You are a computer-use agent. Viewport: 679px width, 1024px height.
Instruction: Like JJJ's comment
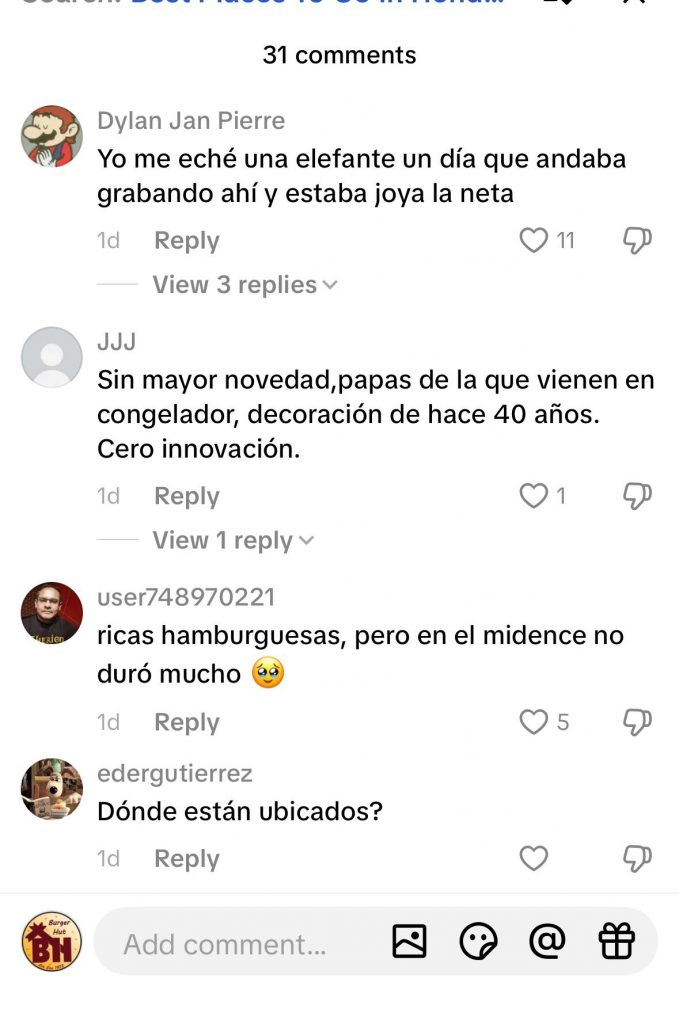534,496
